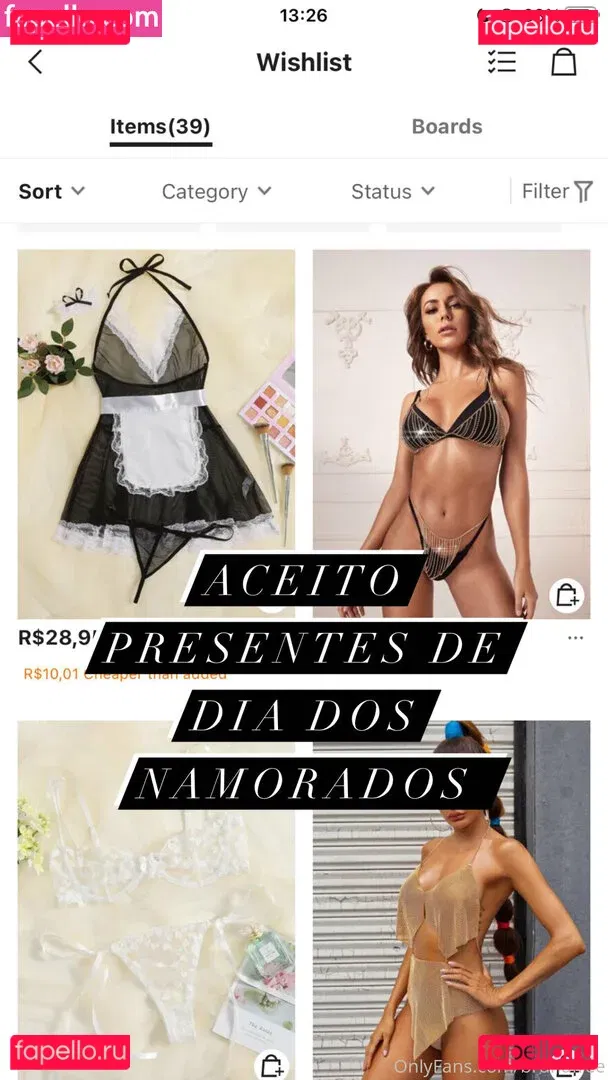Image resolution: width=608 pixels, height=1080 pixels.
Task: Open the shopping bag
Action: 564,62
